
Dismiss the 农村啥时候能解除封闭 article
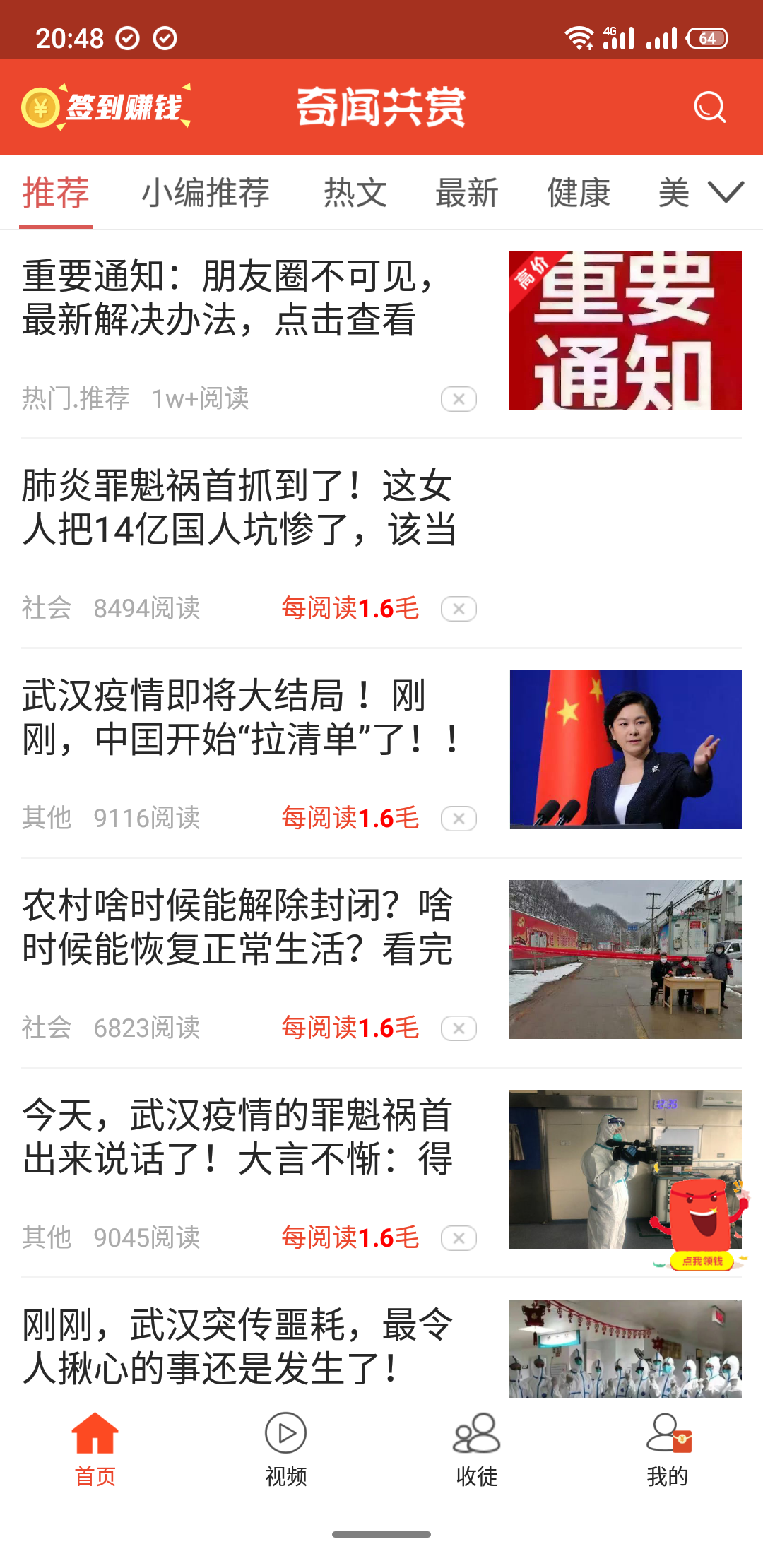pos(458,1029)
